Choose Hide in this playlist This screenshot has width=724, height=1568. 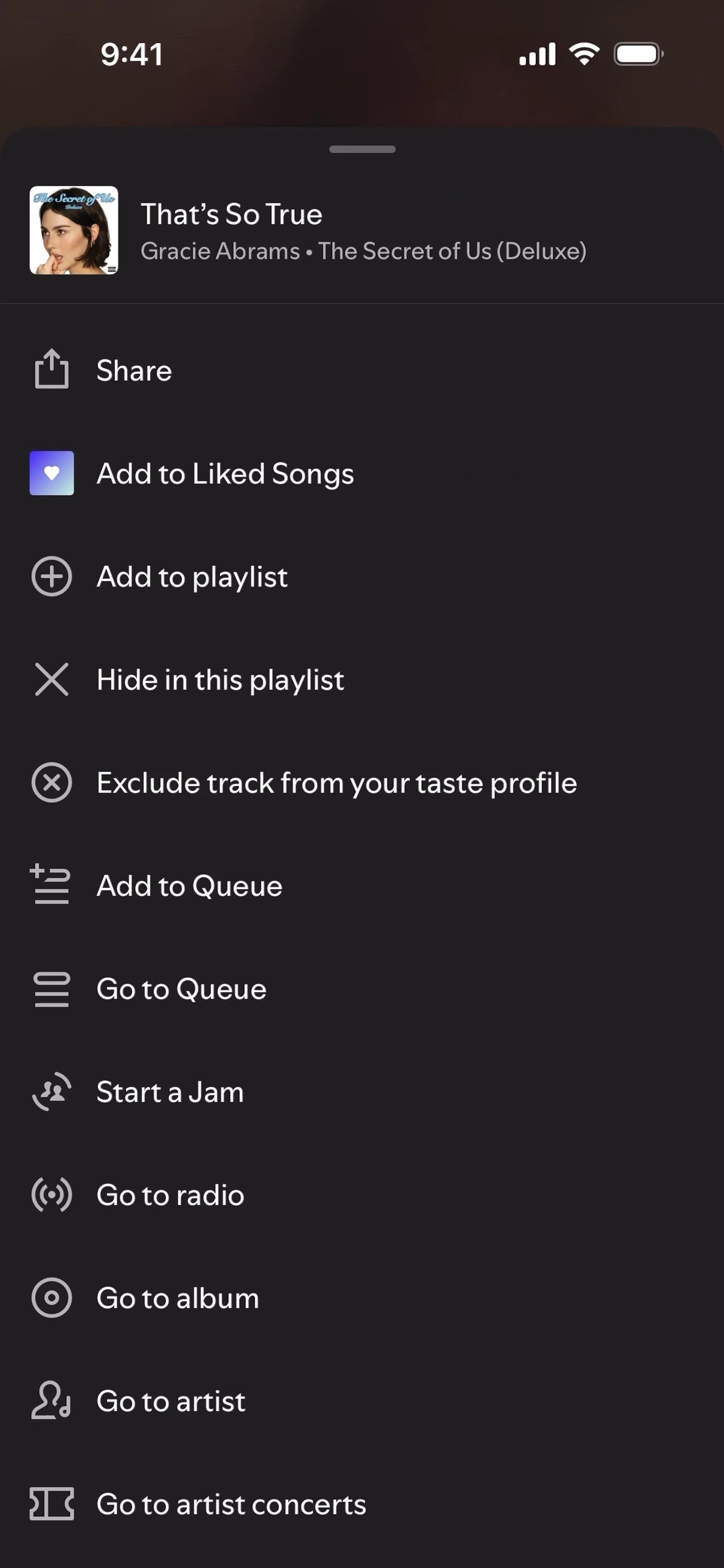(x=362, y=679)
